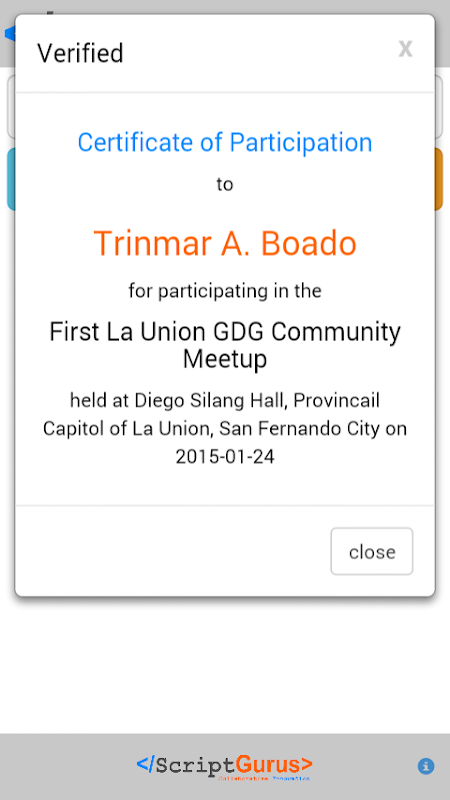The image size is (450, 800).
Task: Dismiss the Verified dialog with the X
Action: pyautogui.click(x=405, y=48)
